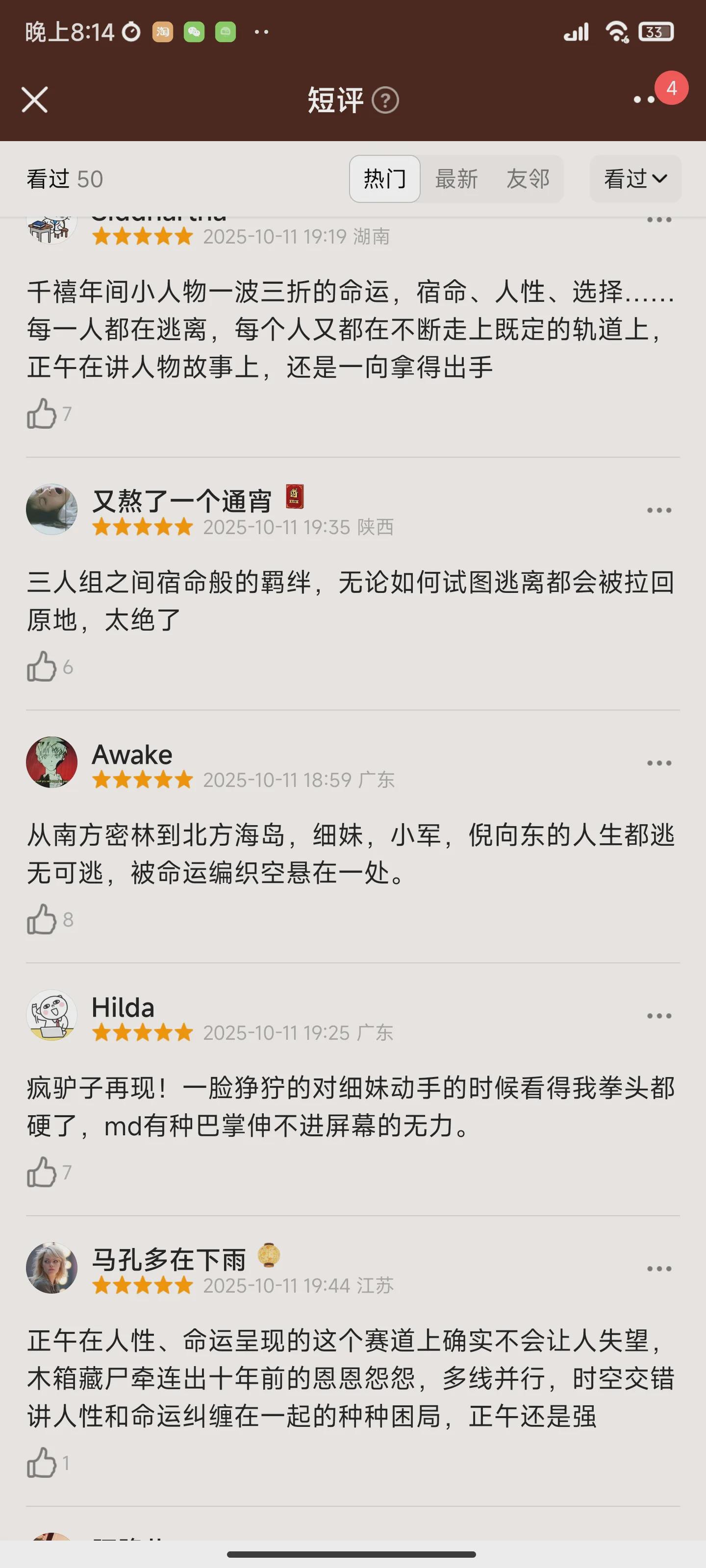Viewport: 706px width, 1568px height.
Task: Like 又熬了一个通宵's review
Action: tap(41, 666)
